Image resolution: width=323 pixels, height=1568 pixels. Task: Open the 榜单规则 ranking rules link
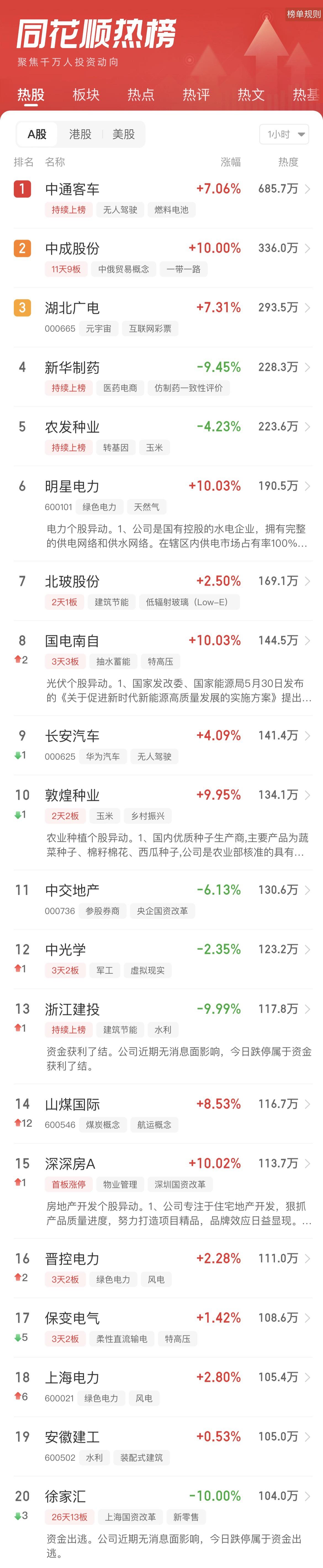point(303,14)
